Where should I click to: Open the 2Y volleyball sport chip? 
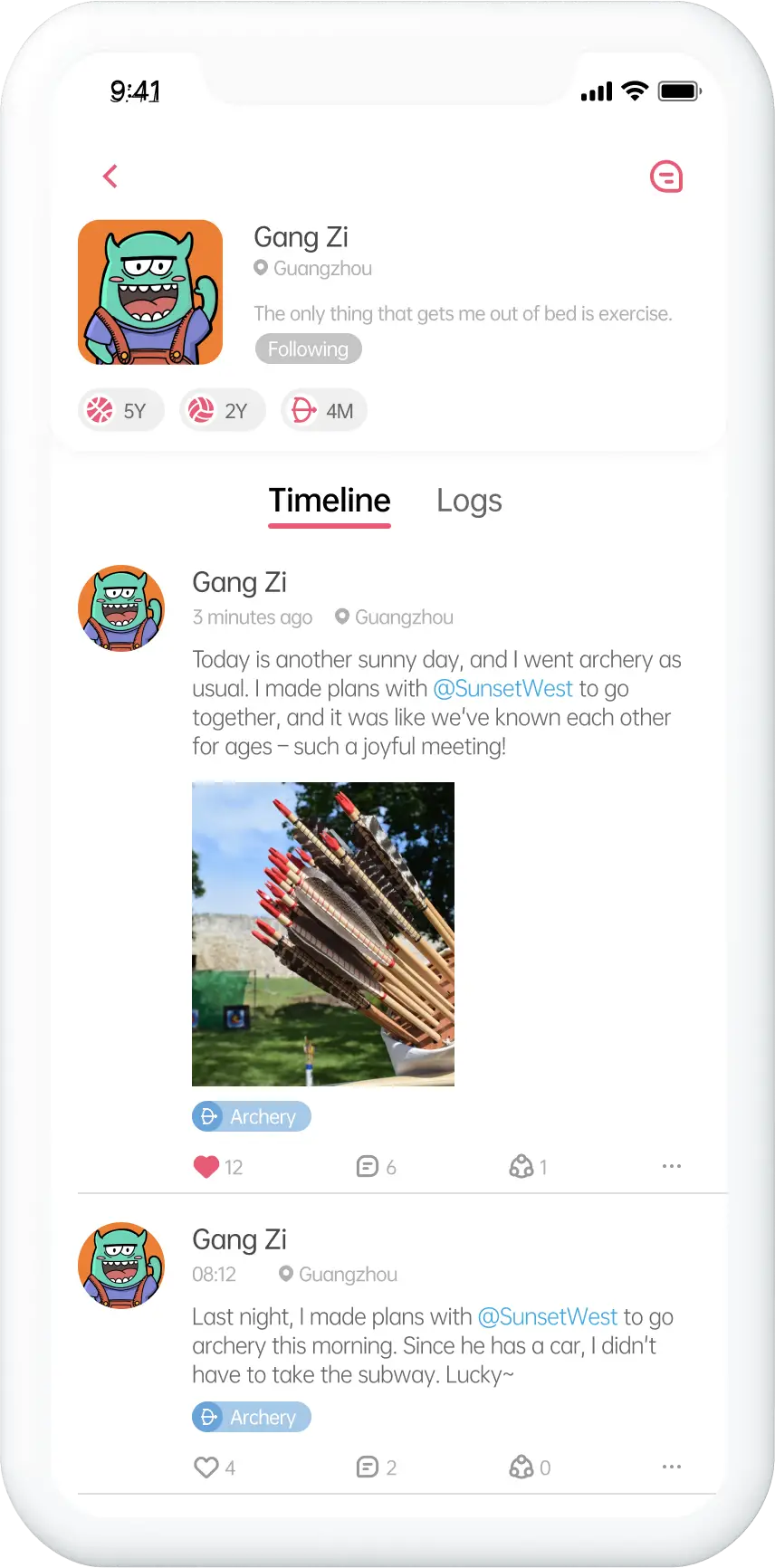pyautogui.click(x=222, y=411)
